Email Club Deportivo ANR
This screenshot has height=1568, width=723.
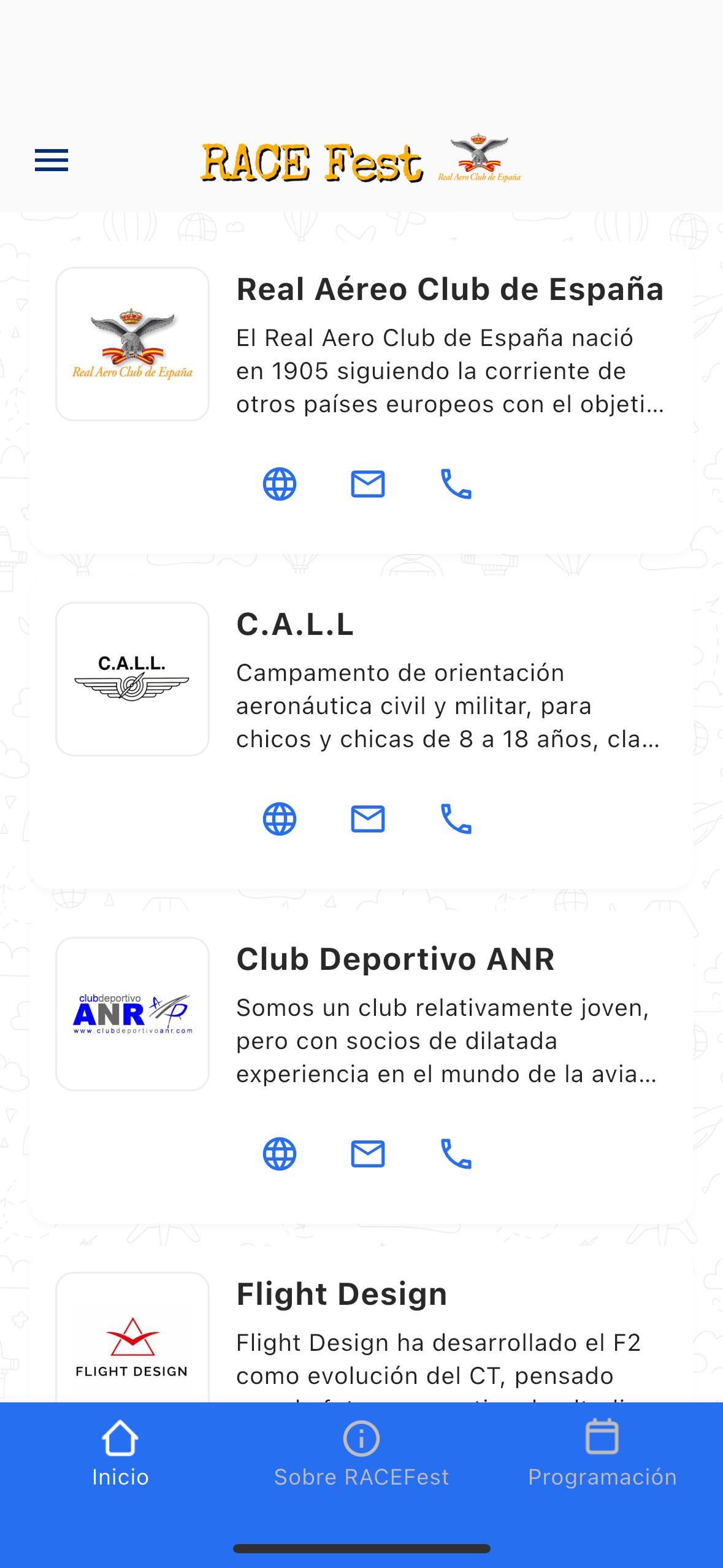point(367,1153)
